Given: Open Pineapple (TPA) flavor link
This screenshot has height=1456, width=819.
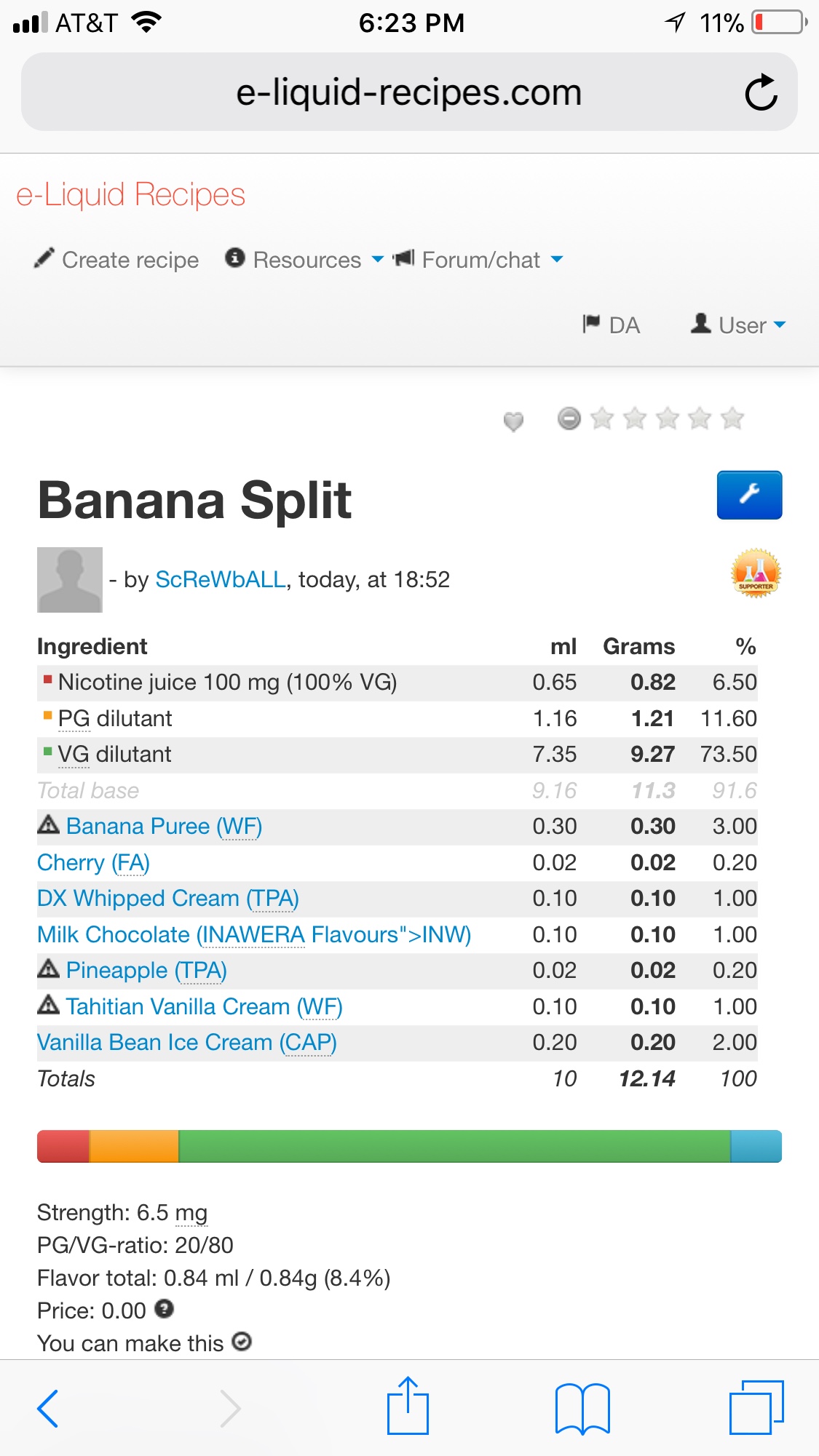Looking at the screenshot, I should pos(146,971).
